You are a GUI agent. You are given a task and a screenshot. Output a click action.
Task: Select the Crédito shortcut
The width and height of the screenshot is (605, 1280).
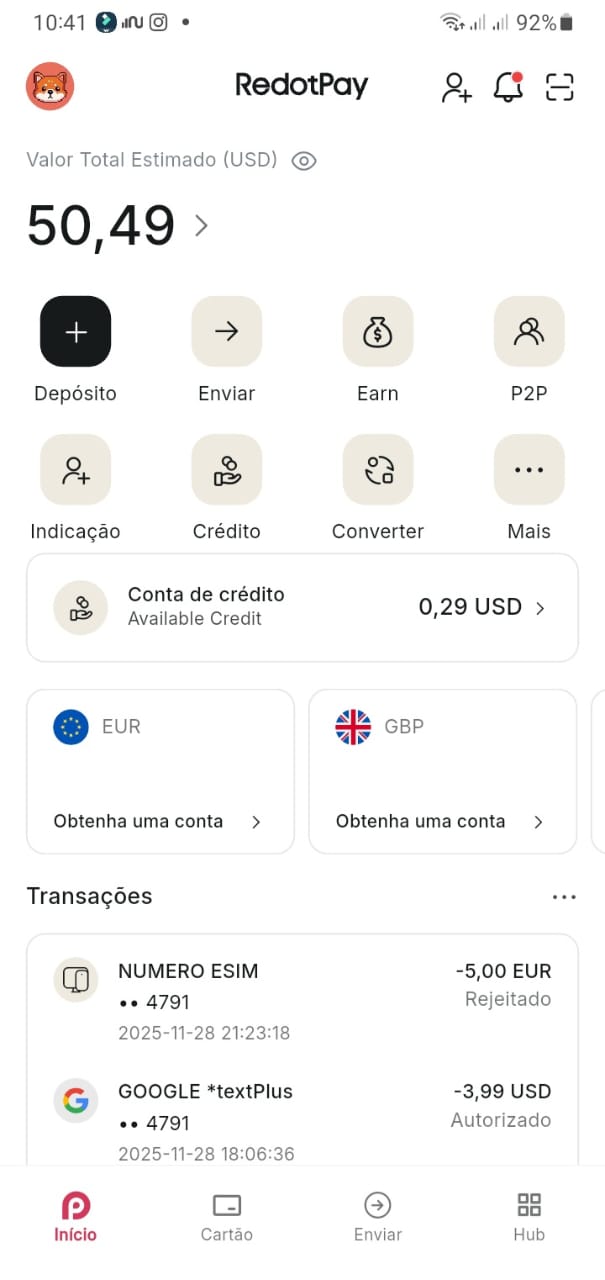227,469
